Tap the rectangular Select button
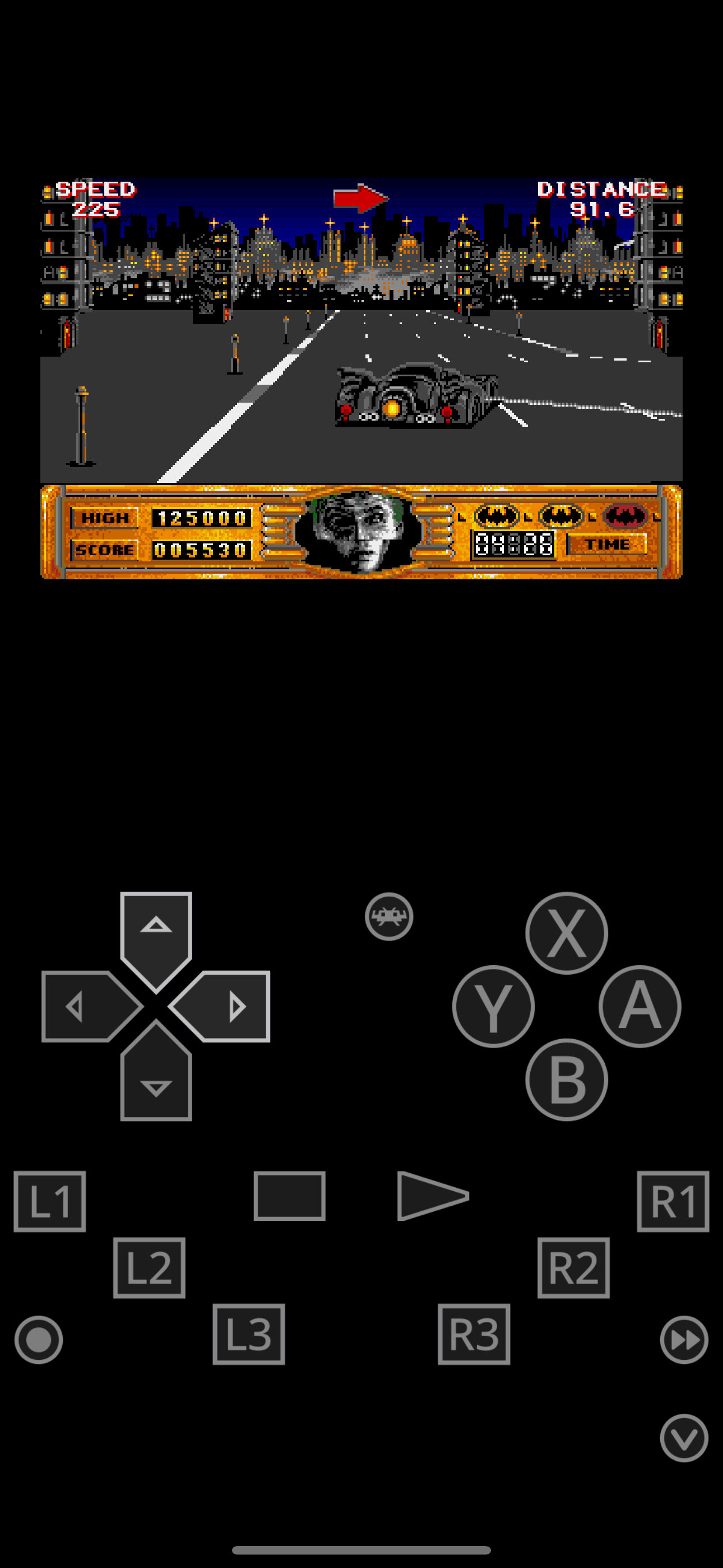The image size is (723, 1568). coord(289,1196)
